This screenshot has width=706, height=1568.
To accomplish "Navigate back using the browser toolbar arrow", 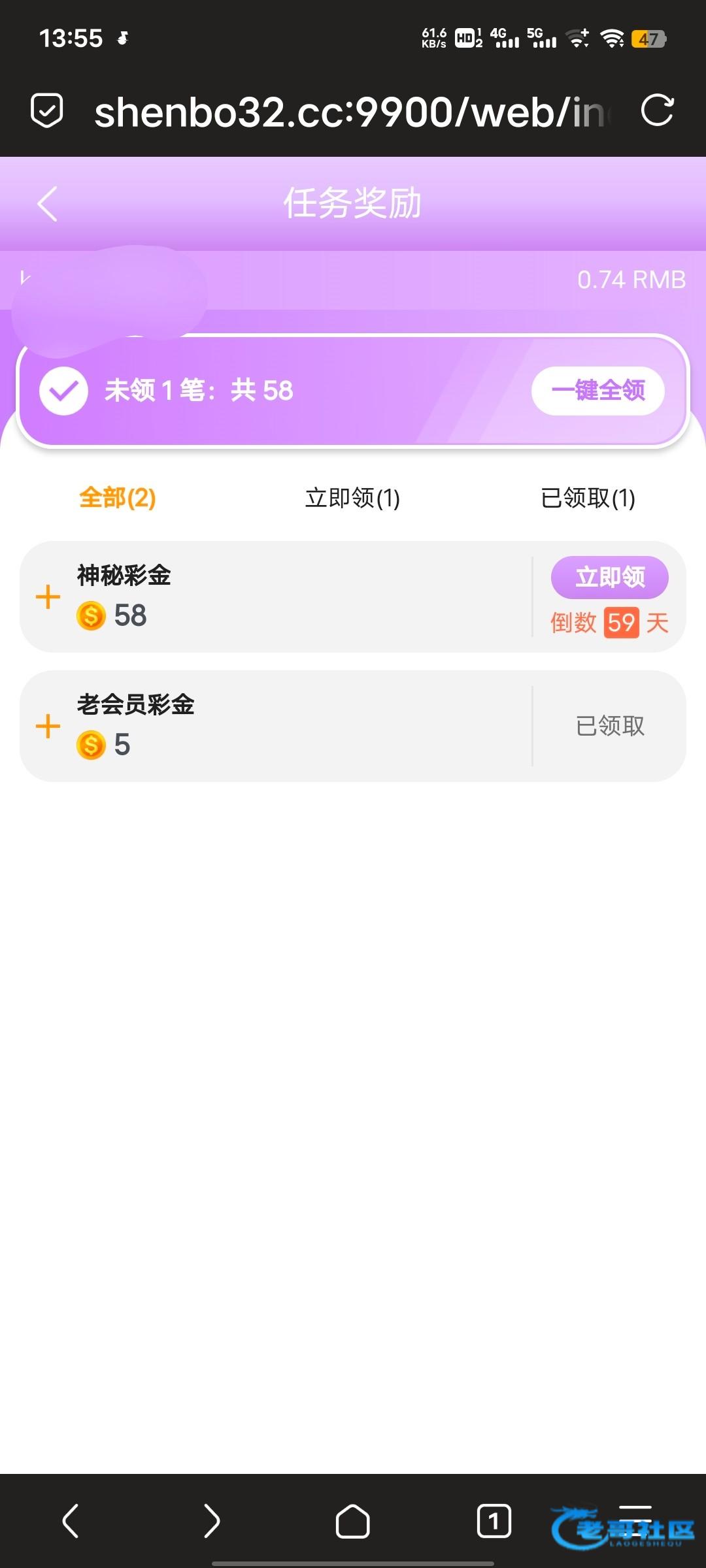I will point(71,1521).
